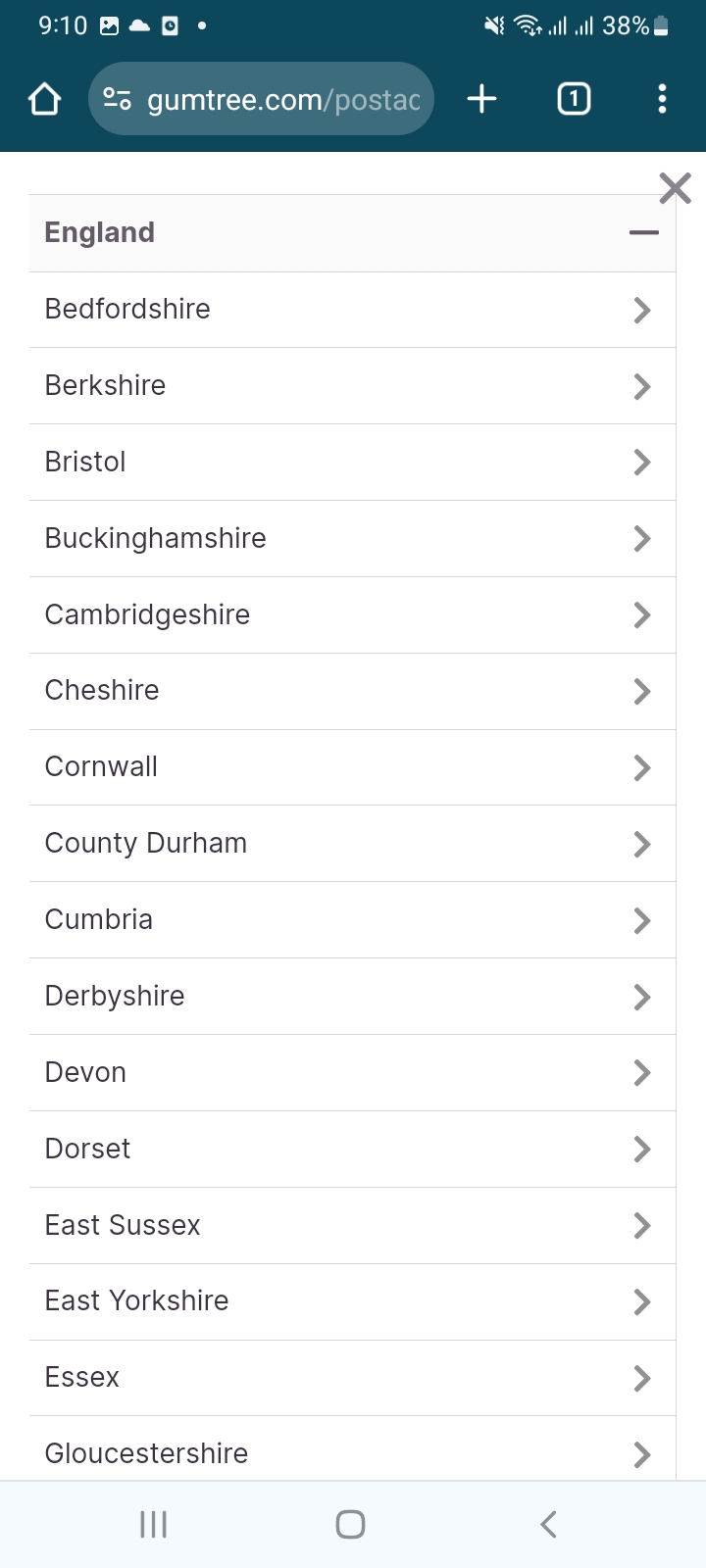Open browser home page button
The width and height of the screenshot is (706, 1568).
coord(45,99)
